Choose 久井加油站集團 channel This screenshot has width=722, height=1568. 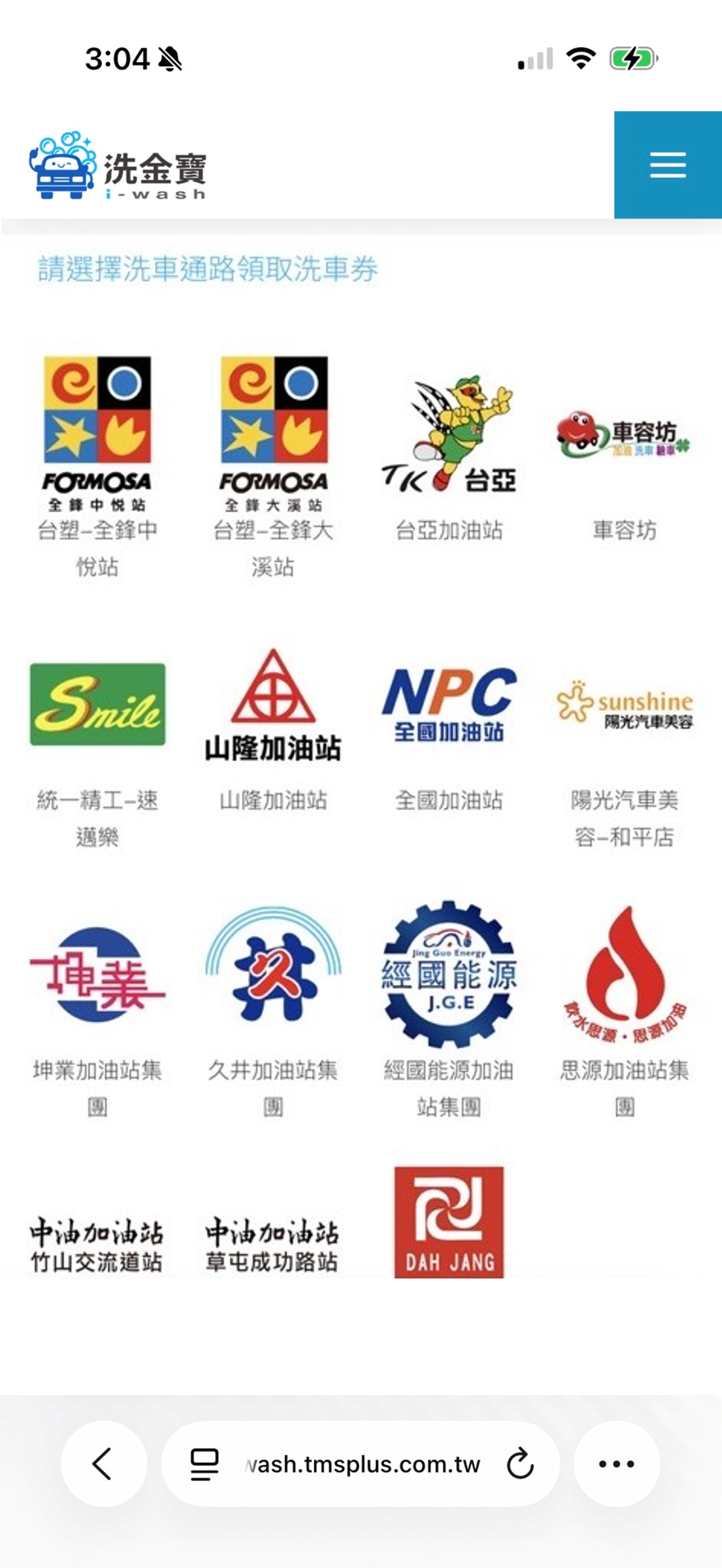click(x=274, y=974)
